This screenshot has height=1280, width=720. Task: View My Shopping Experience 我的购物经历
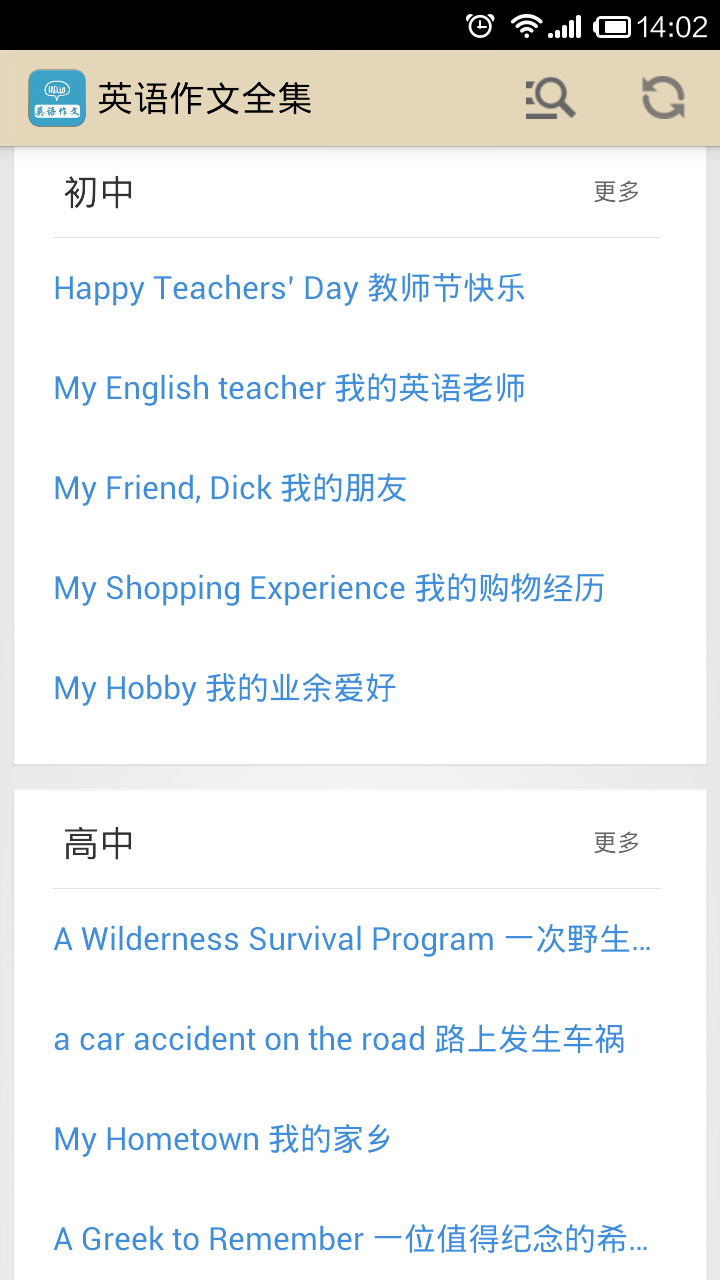pyautogui.click(x=328, y=588)
